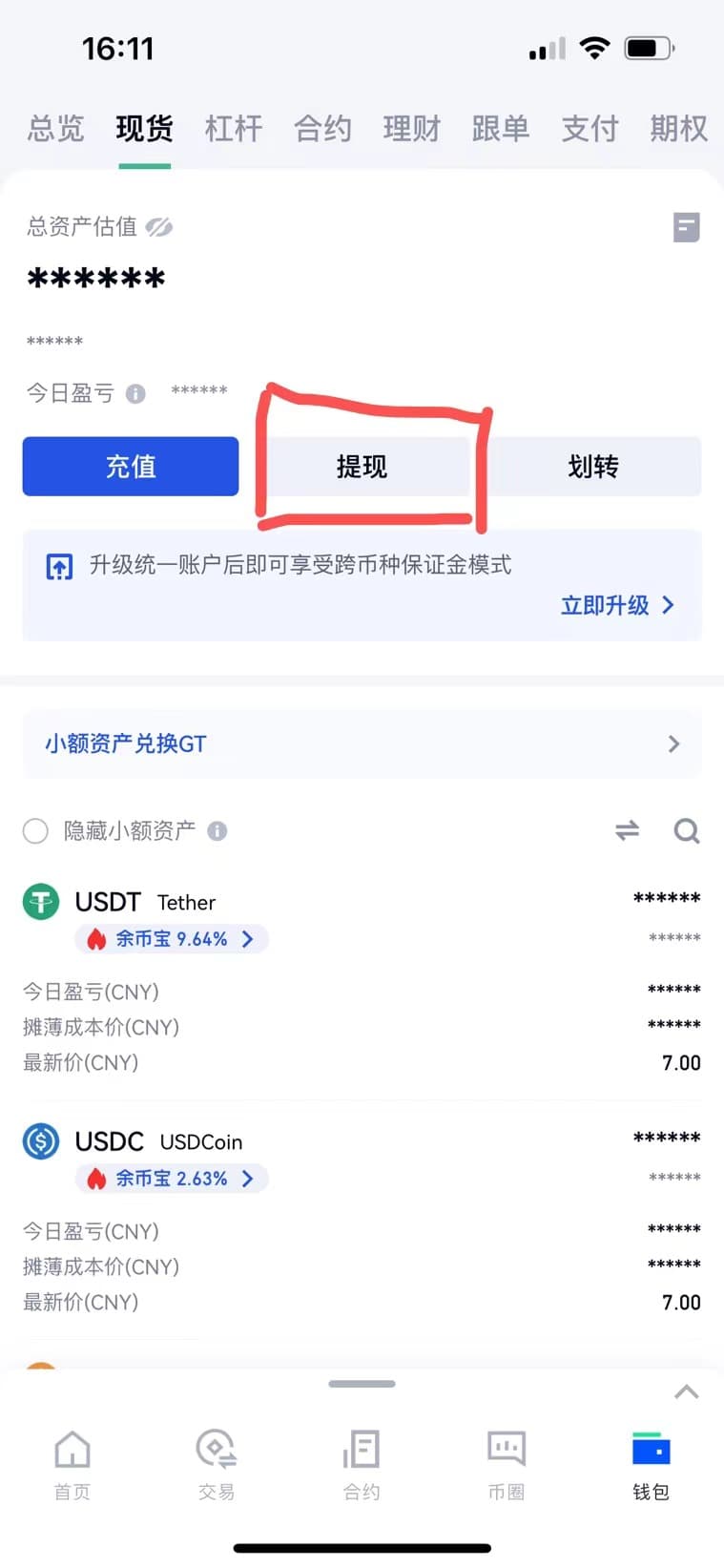724x1568 pixels.
Task: Tap 立即升级 to upgrade account
Action: coord(616,605)
